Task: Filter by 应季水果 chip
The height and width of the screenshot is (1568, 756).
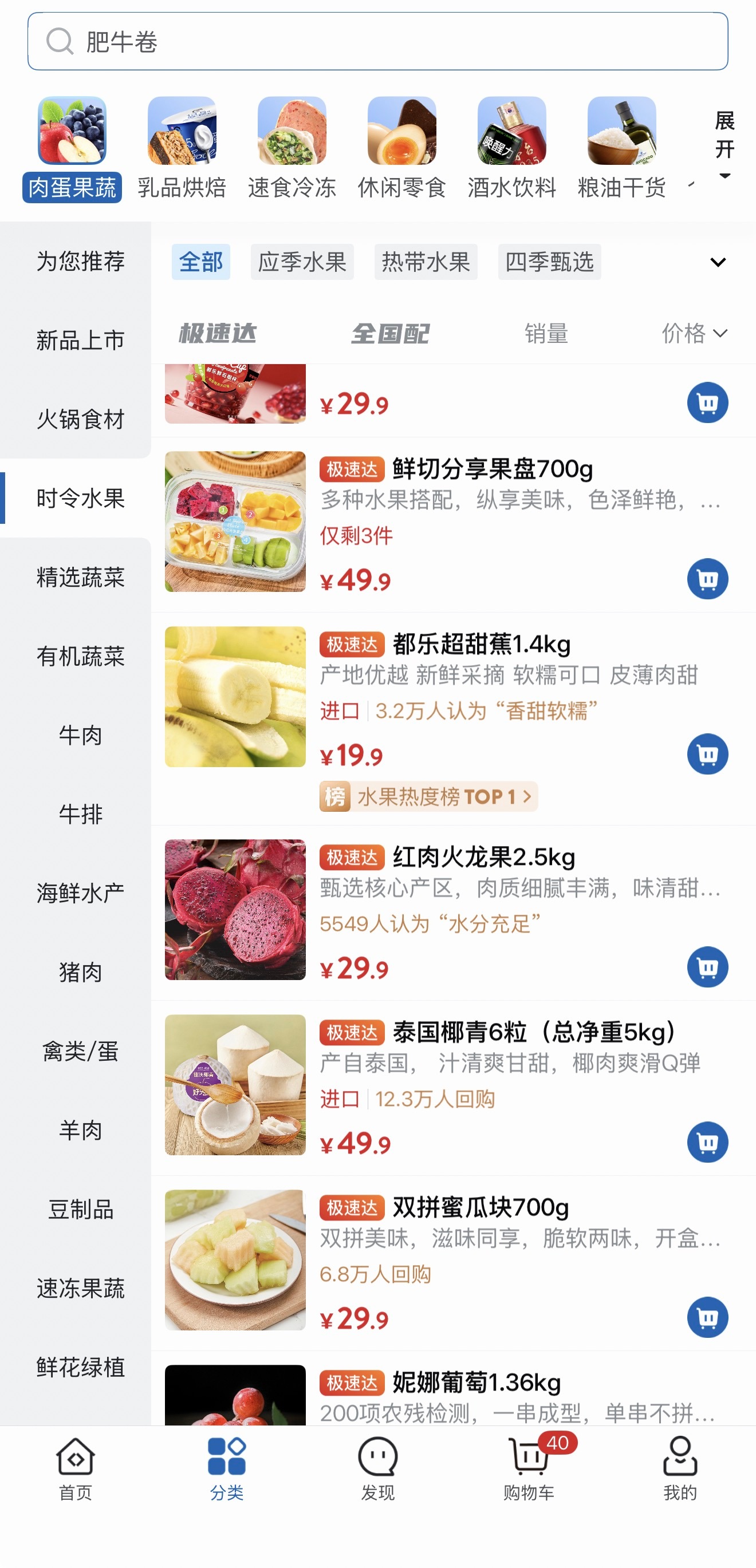Action: pos(302,262)
